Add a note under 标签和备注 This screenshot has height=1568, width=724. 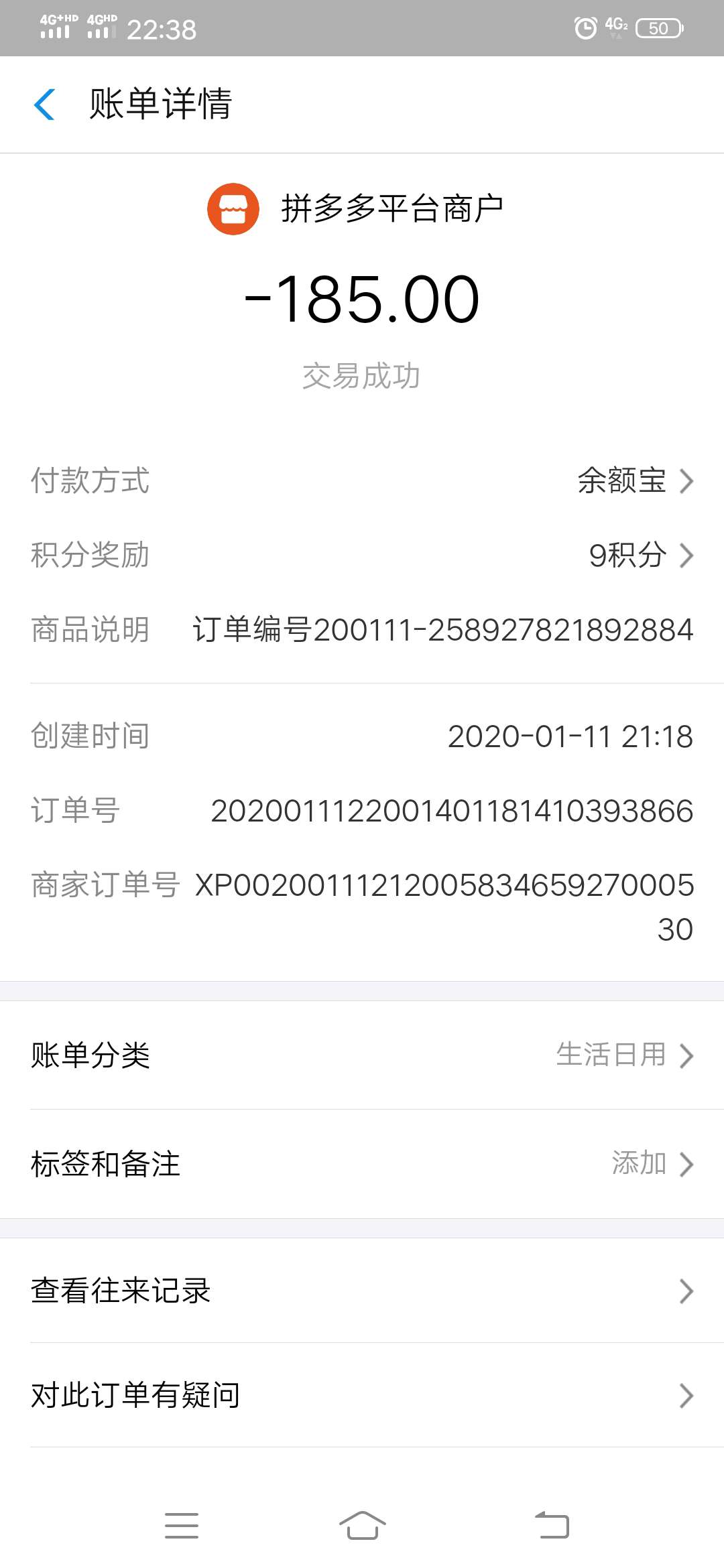coord(362,1164)
